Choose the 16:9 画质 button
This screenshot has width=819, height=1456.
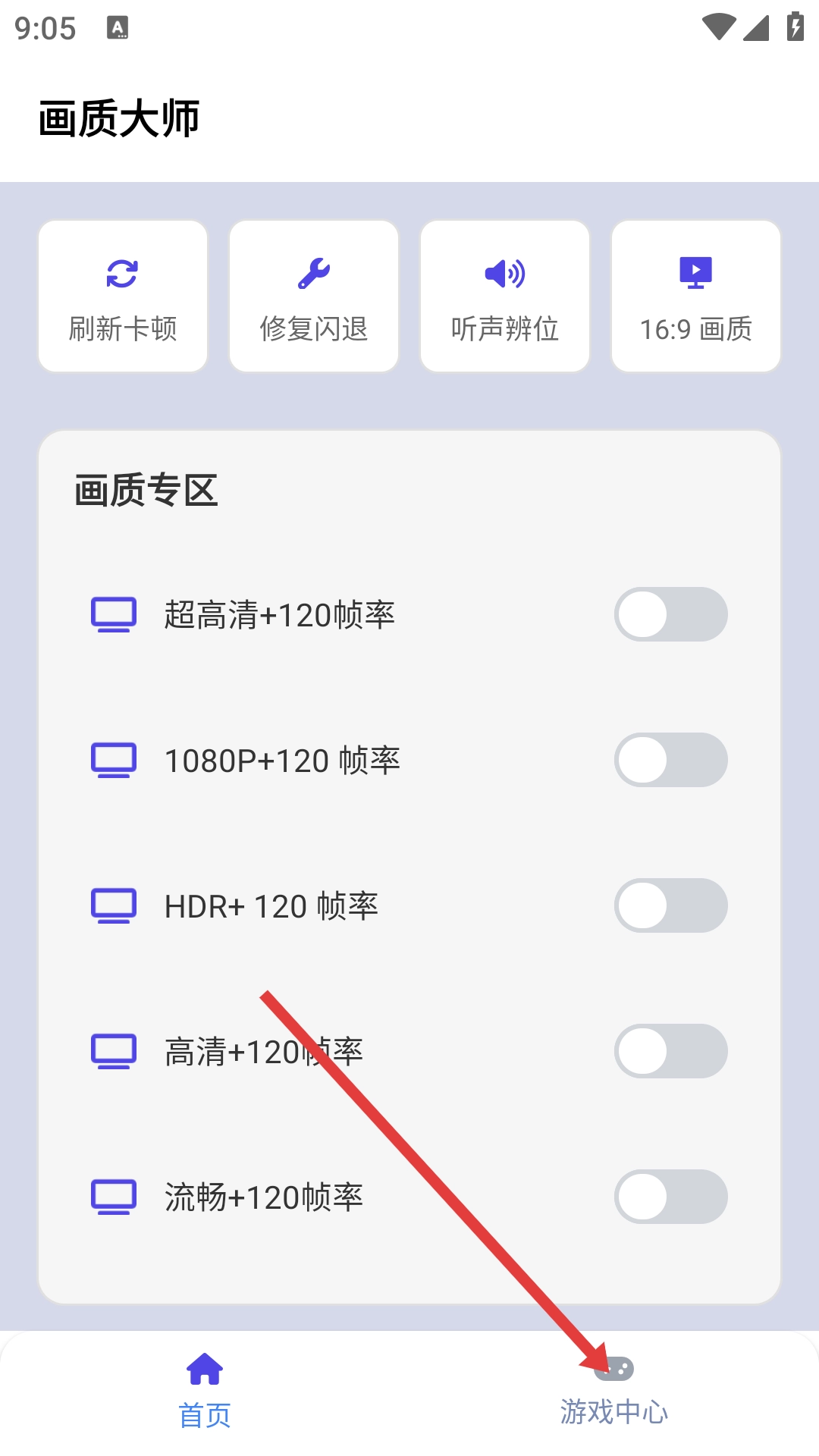[696, 297]
